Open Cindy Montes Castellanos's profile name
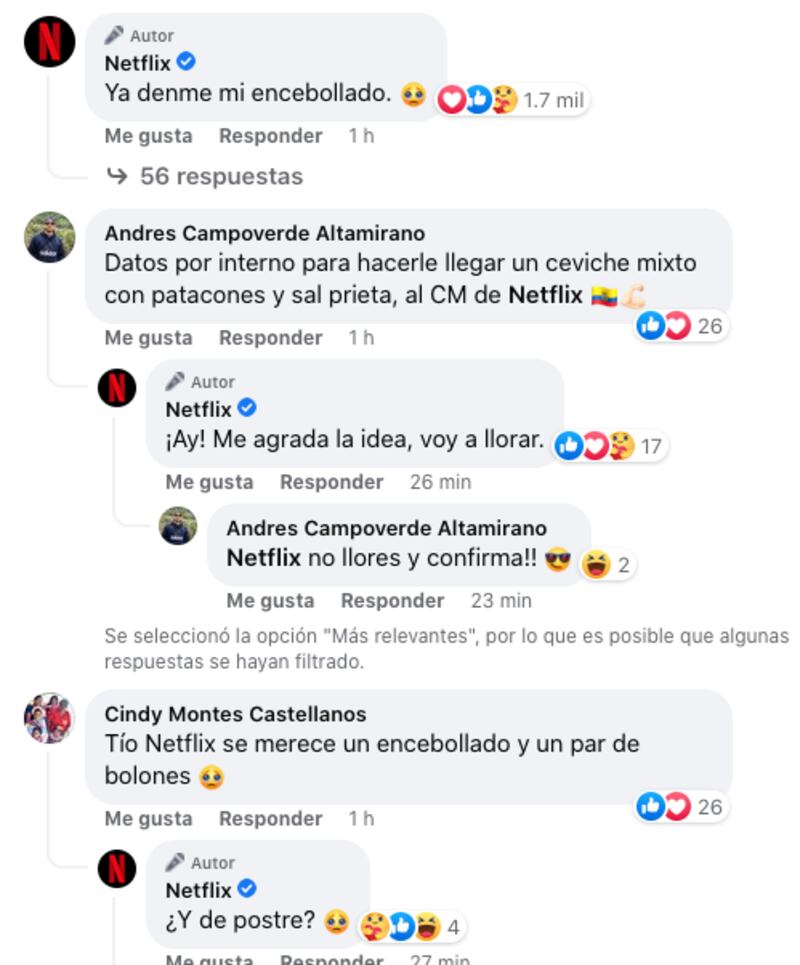Image resolution: width=800 pixels, height=965 pixels. 235,714
